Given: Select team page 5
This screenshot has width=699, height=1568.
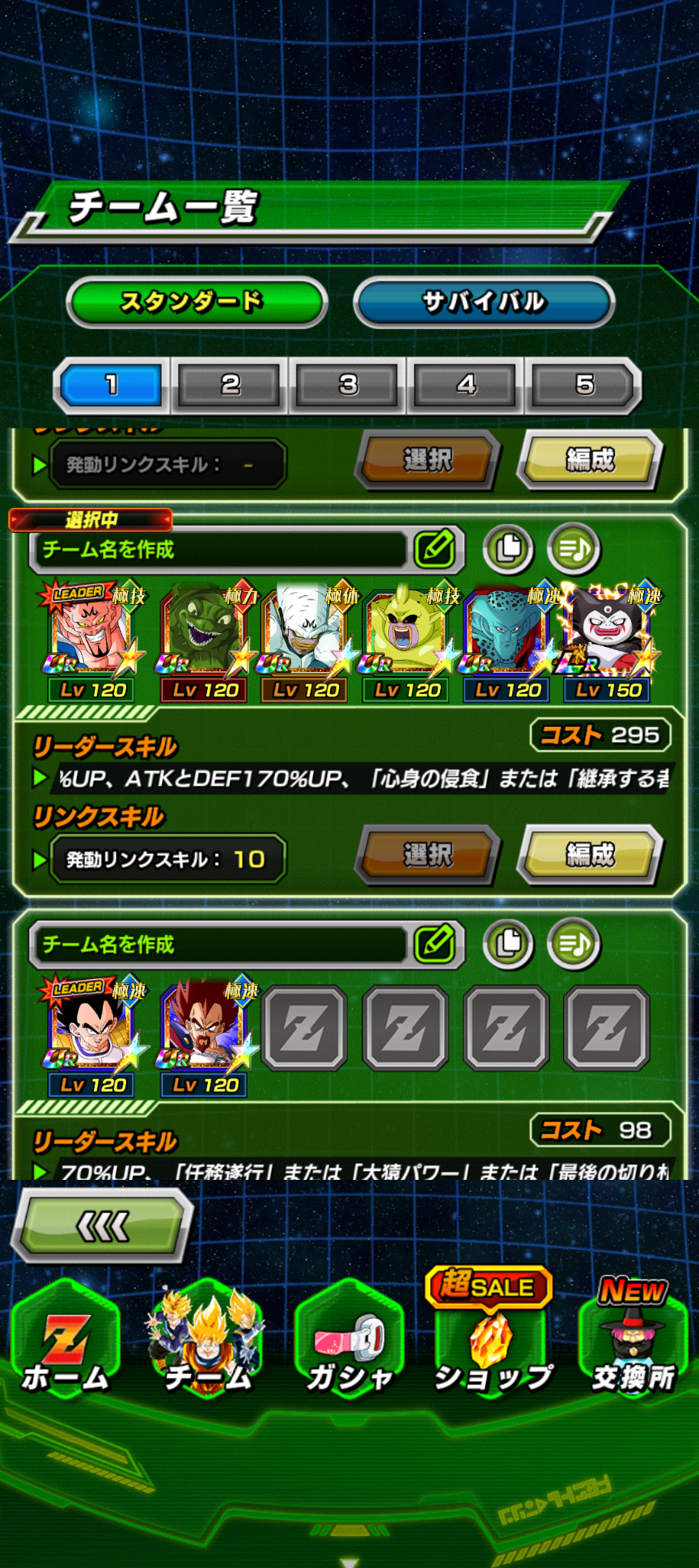Looking at the screenshot, I should click(584, 384).
